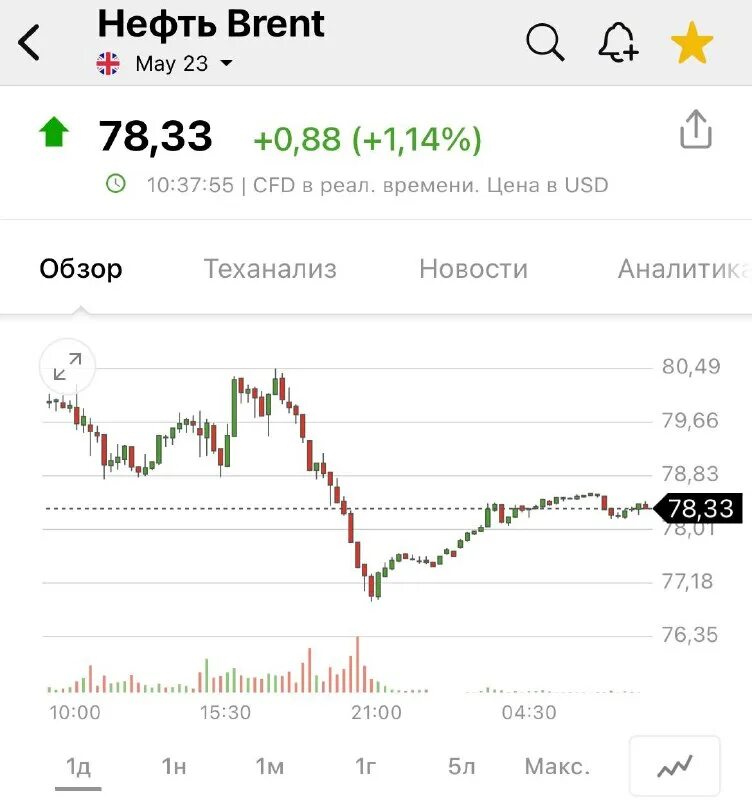Toggle the favorite star for Brent
This screenshot has width=752, height=800.
coord(691,43)
